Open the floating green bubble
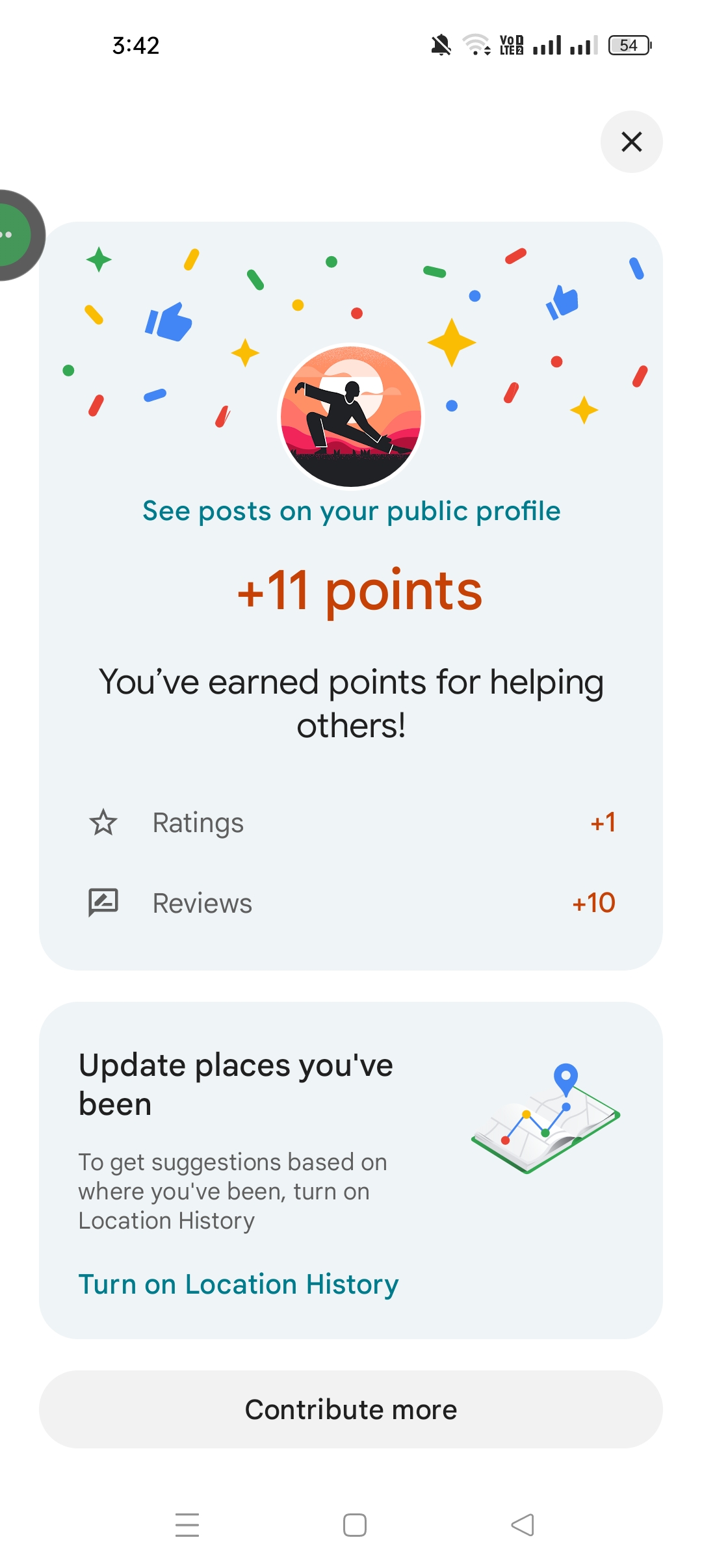This screenshot has height=1568, width=702. (14, 235)
